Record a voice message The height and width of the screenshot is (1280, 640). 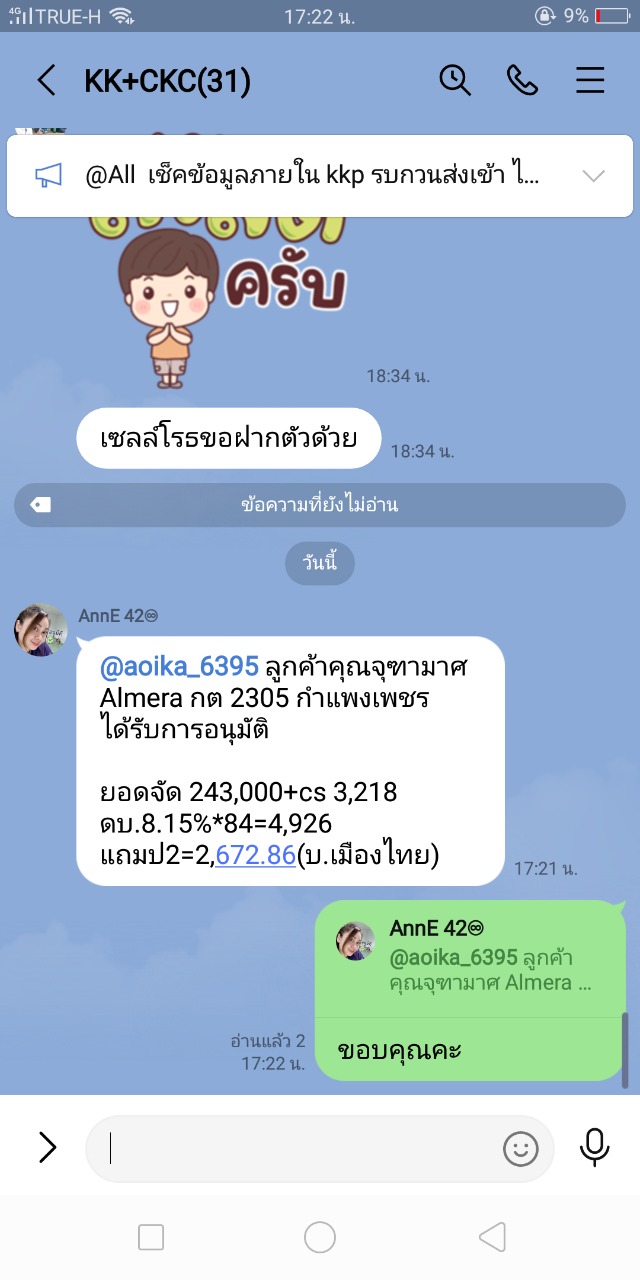(594, 1147)
